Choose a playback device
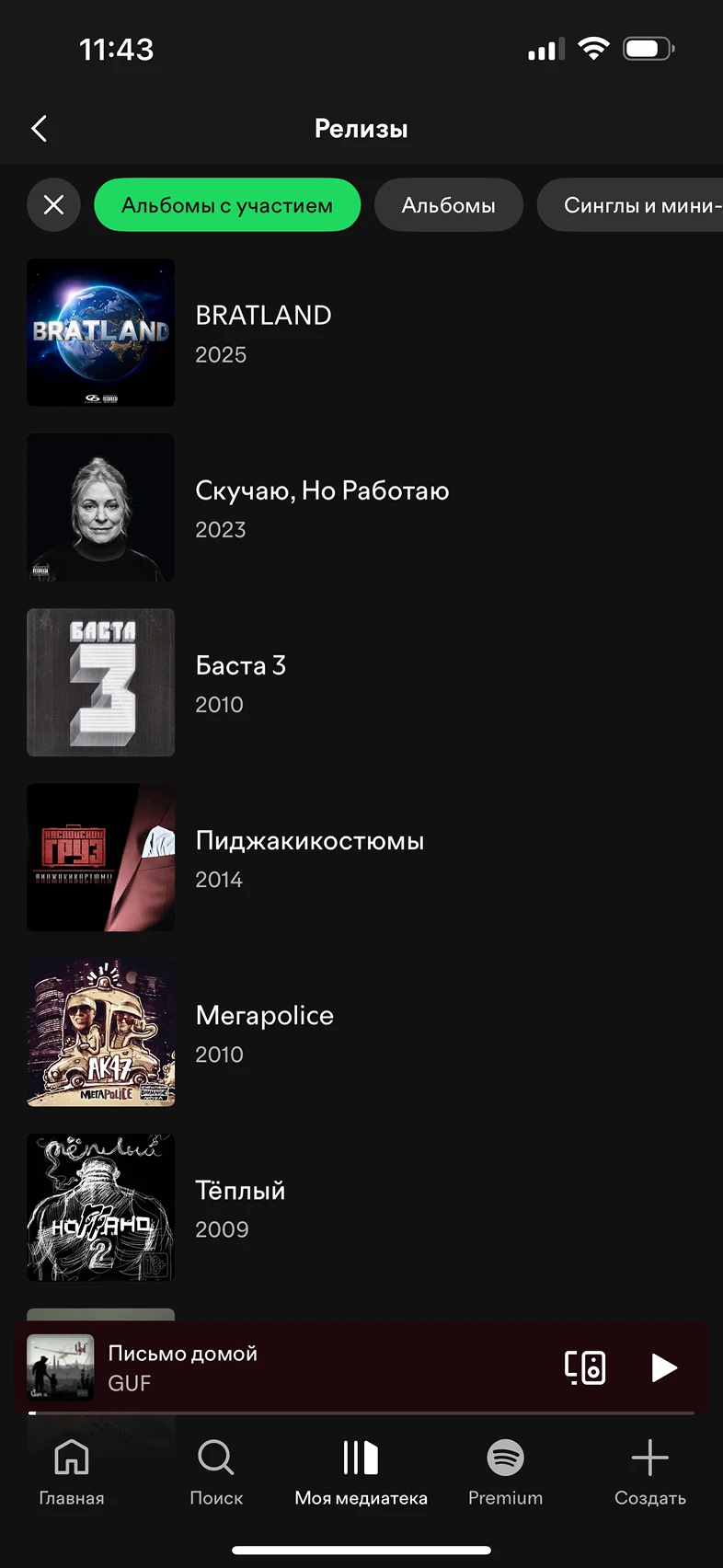 [x=584, y=1367]
